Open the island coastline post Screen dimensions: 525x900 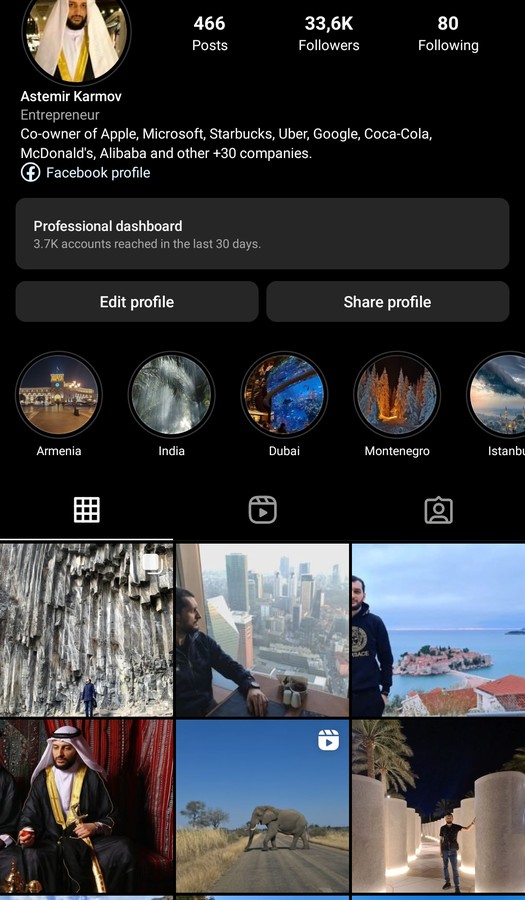[438, 630]
